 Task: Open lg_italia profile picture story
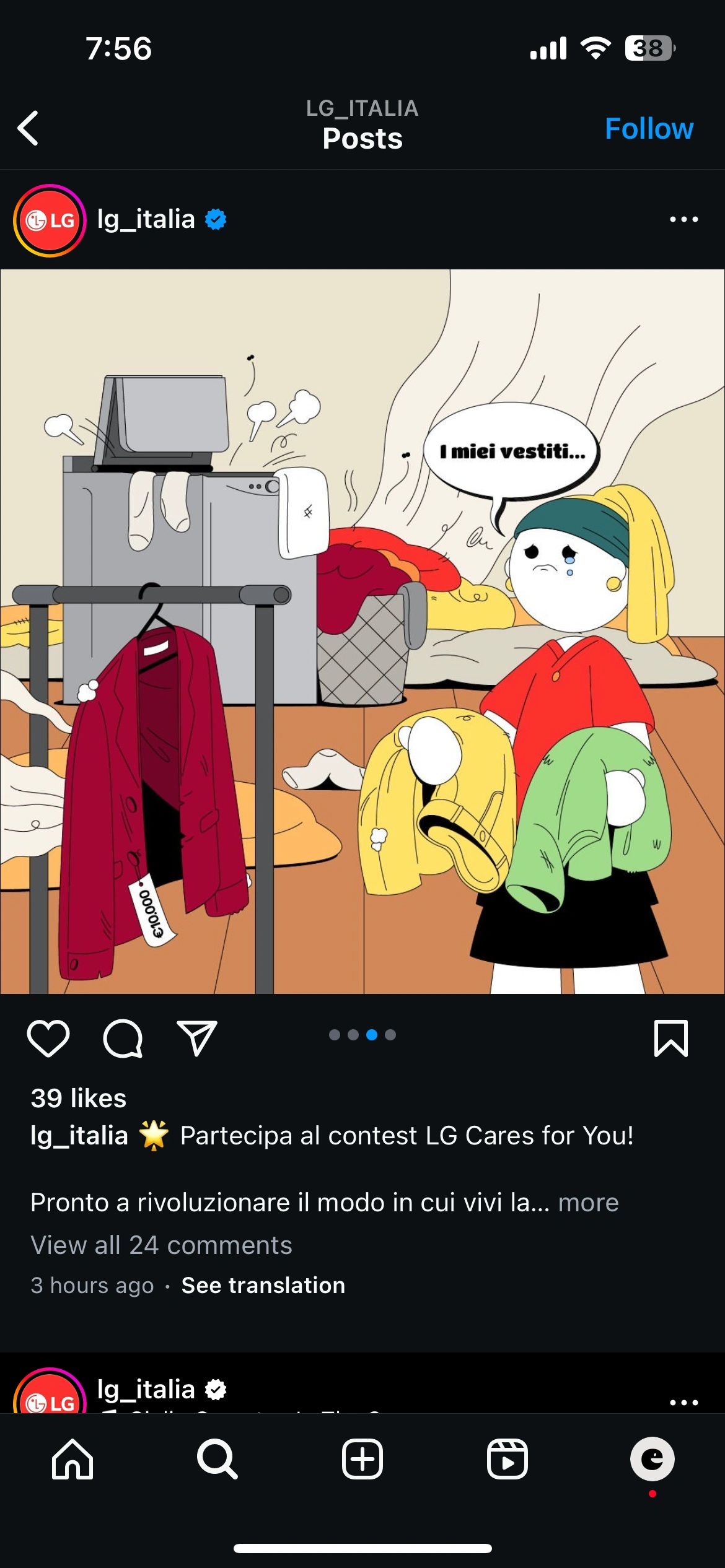pyautogui.click(x=50, y=220)
